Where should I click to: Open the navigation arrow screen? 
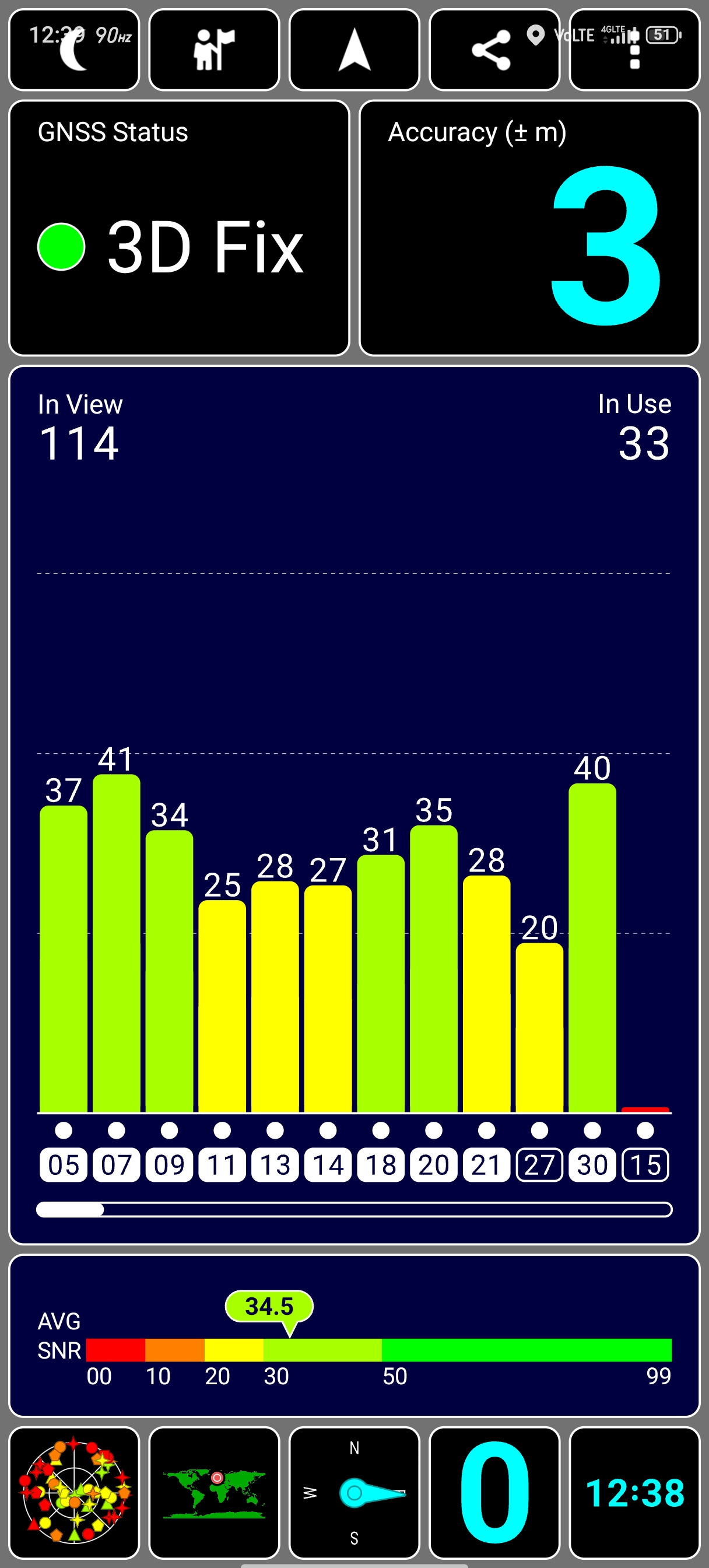point(354,51)
